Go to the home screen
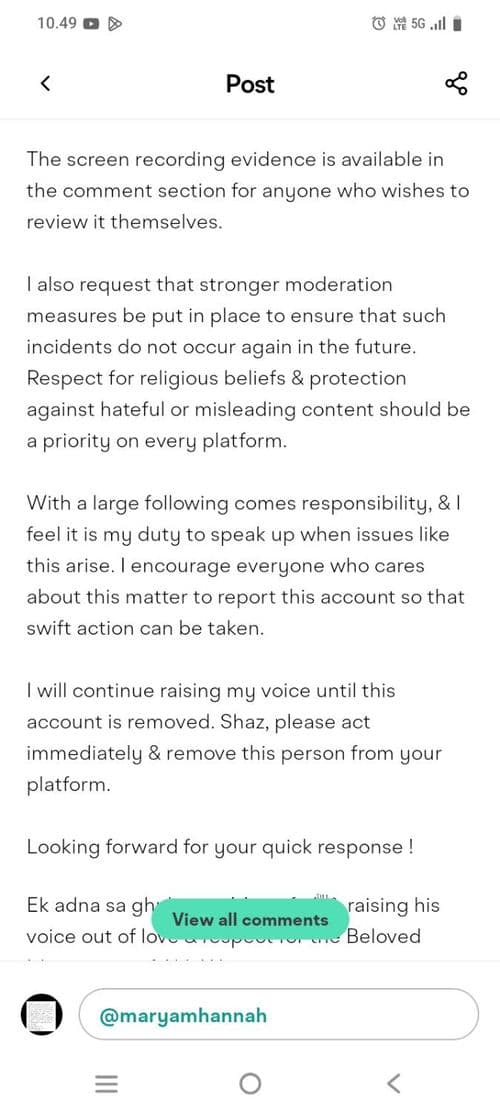The width and height of the screenshot is (500, 1111). [250, 1083]
